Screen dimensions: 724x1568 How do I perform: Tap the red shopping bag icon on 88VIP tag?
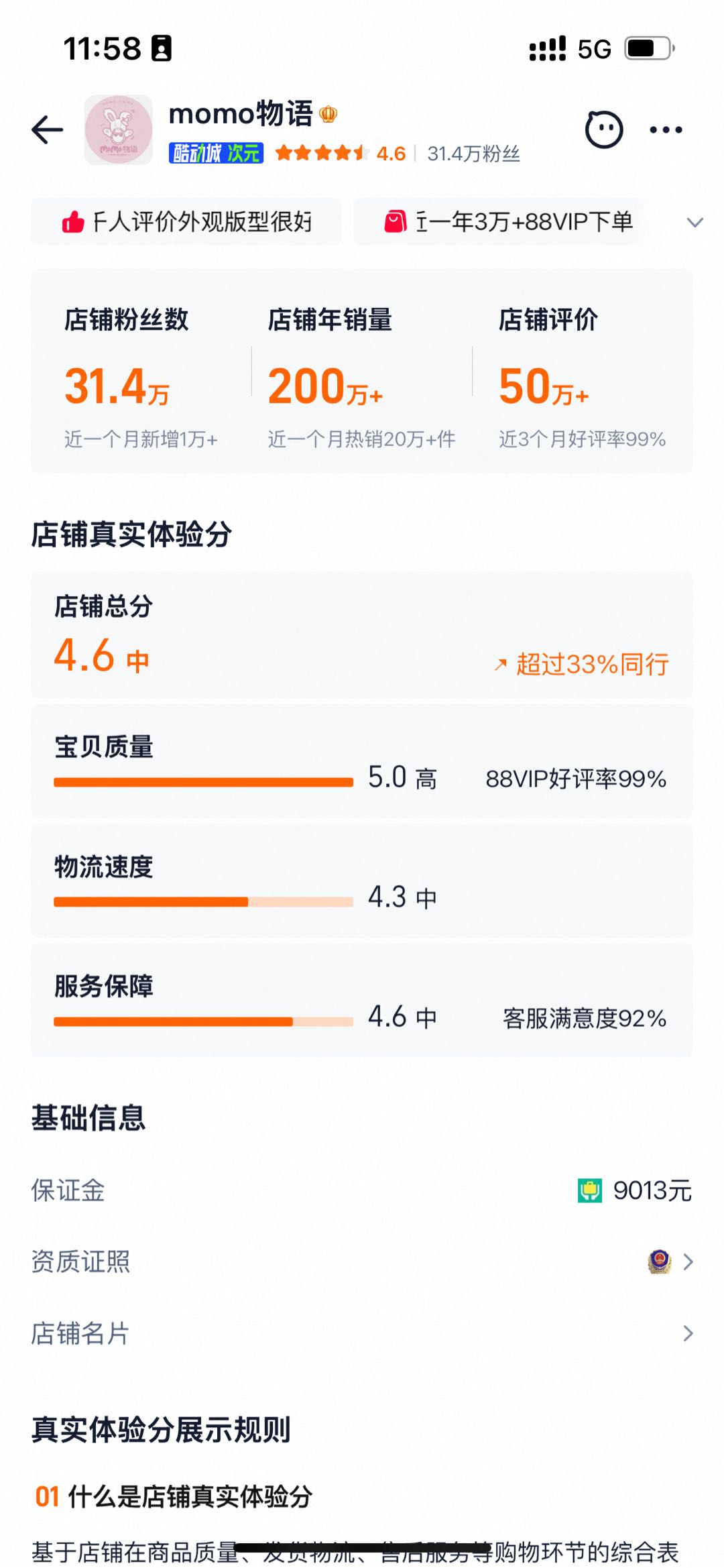[x=395, y=222]
